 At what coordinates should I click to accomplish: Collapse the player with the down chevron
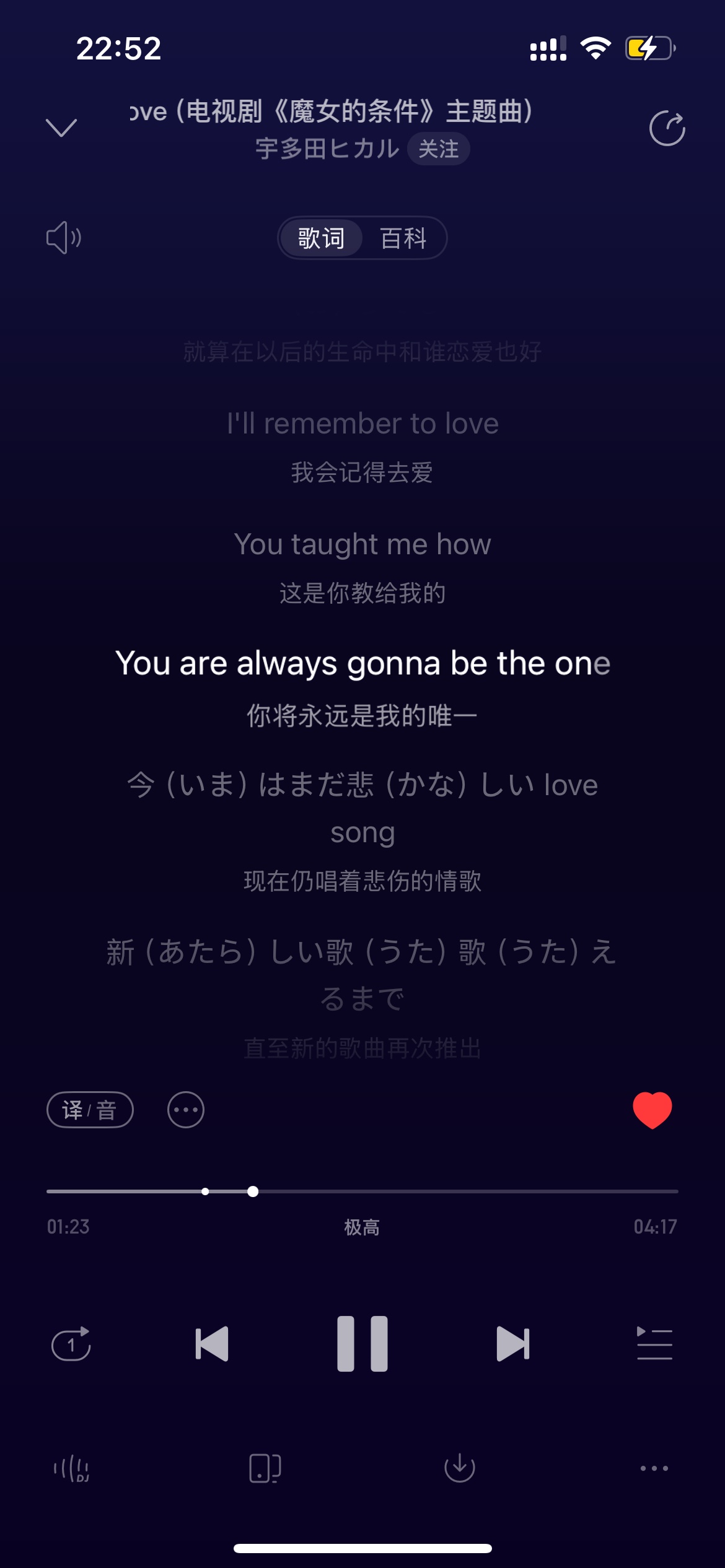61,128
